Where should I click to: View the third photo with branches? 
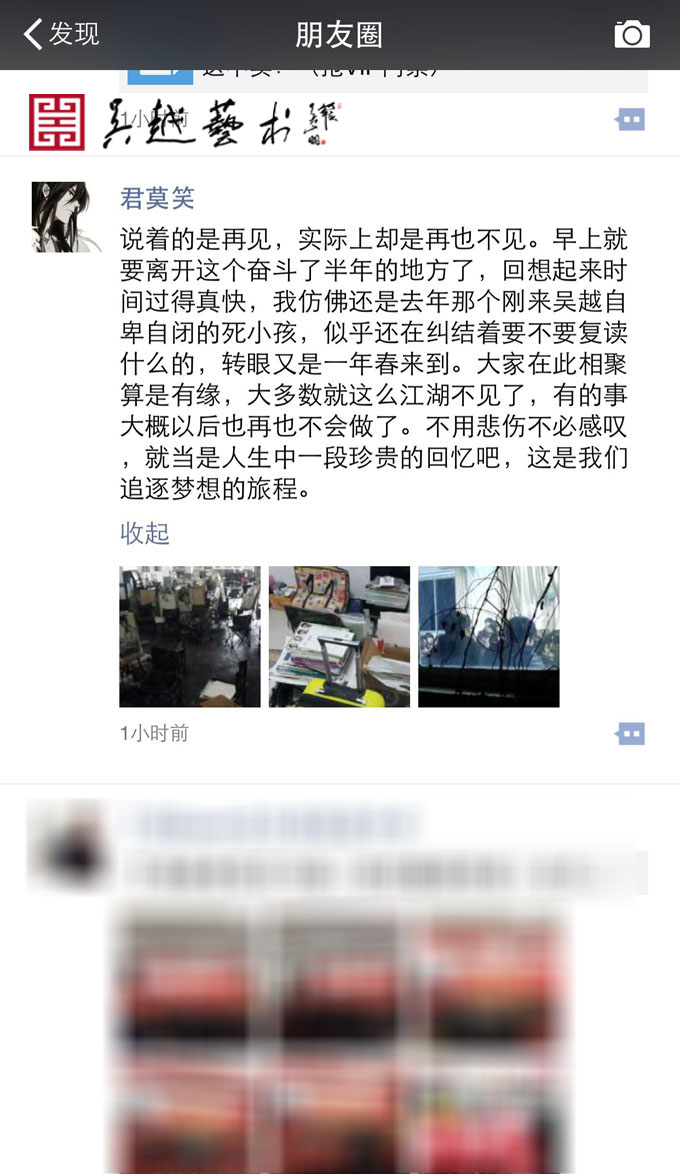(x=488, y=637)
